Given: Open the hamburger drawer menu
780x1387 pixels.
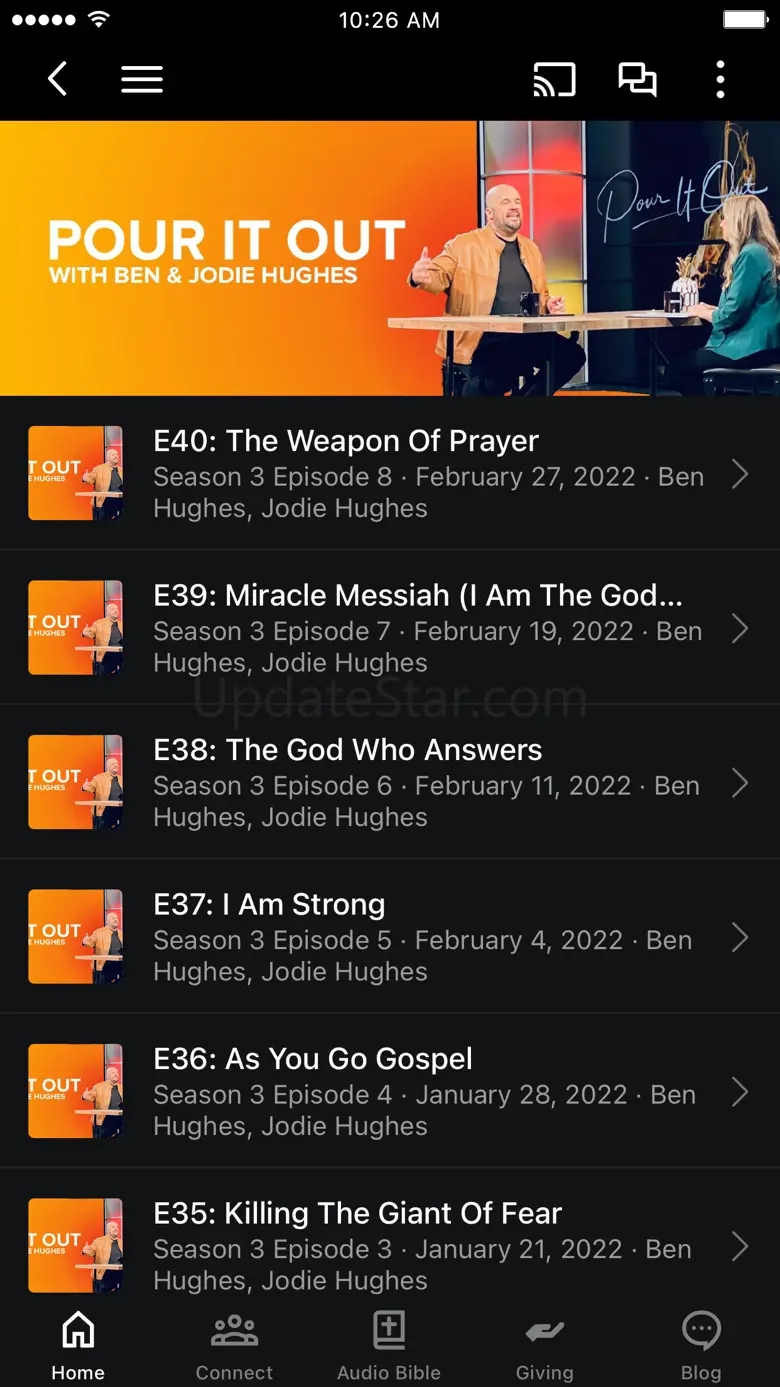Looking at the screenshot, I should (142, 80).
